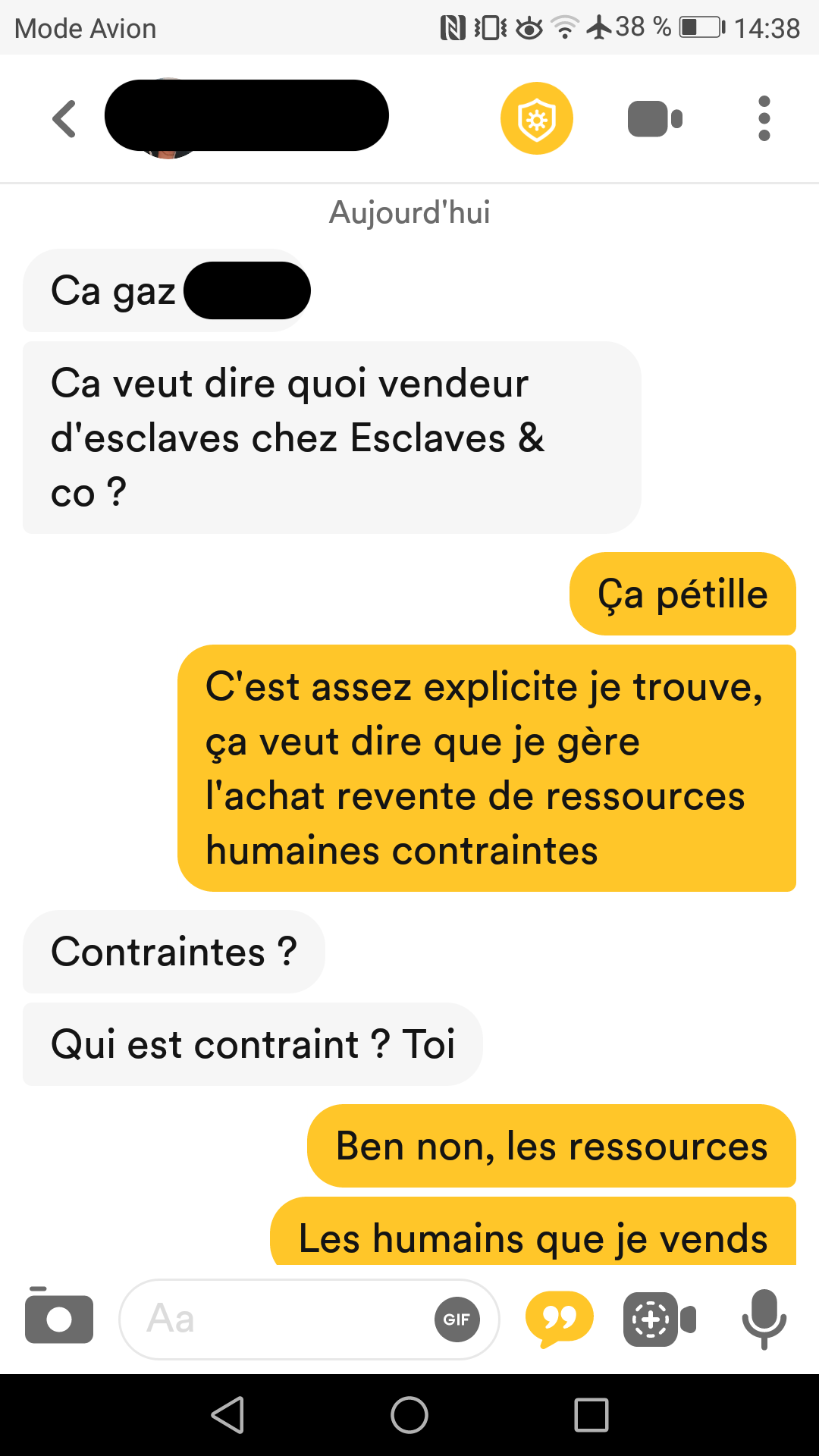Open system recent apps
The width and height of the screenshot is (819, 1456).
coord(591,1415)
